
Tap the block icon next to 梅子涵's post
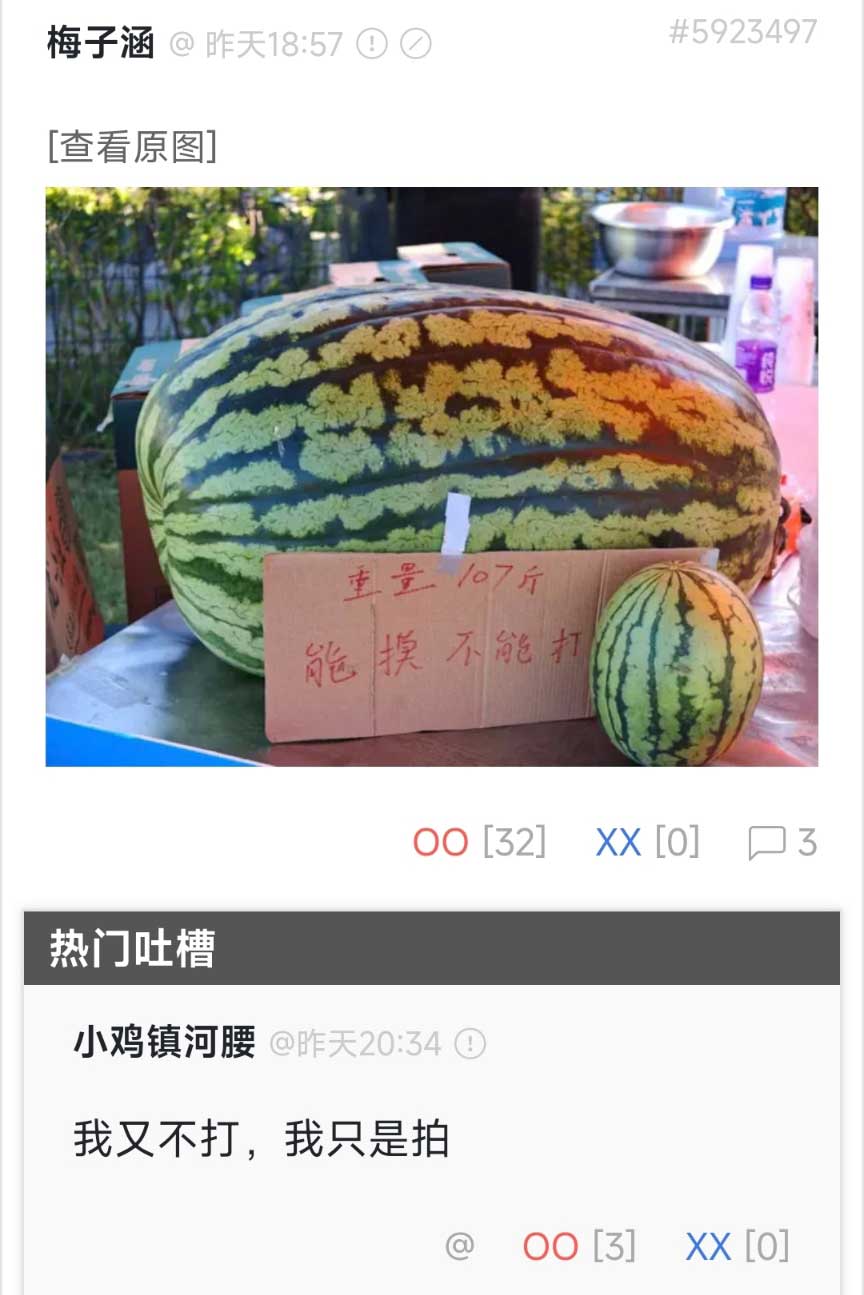coord(416,44)
